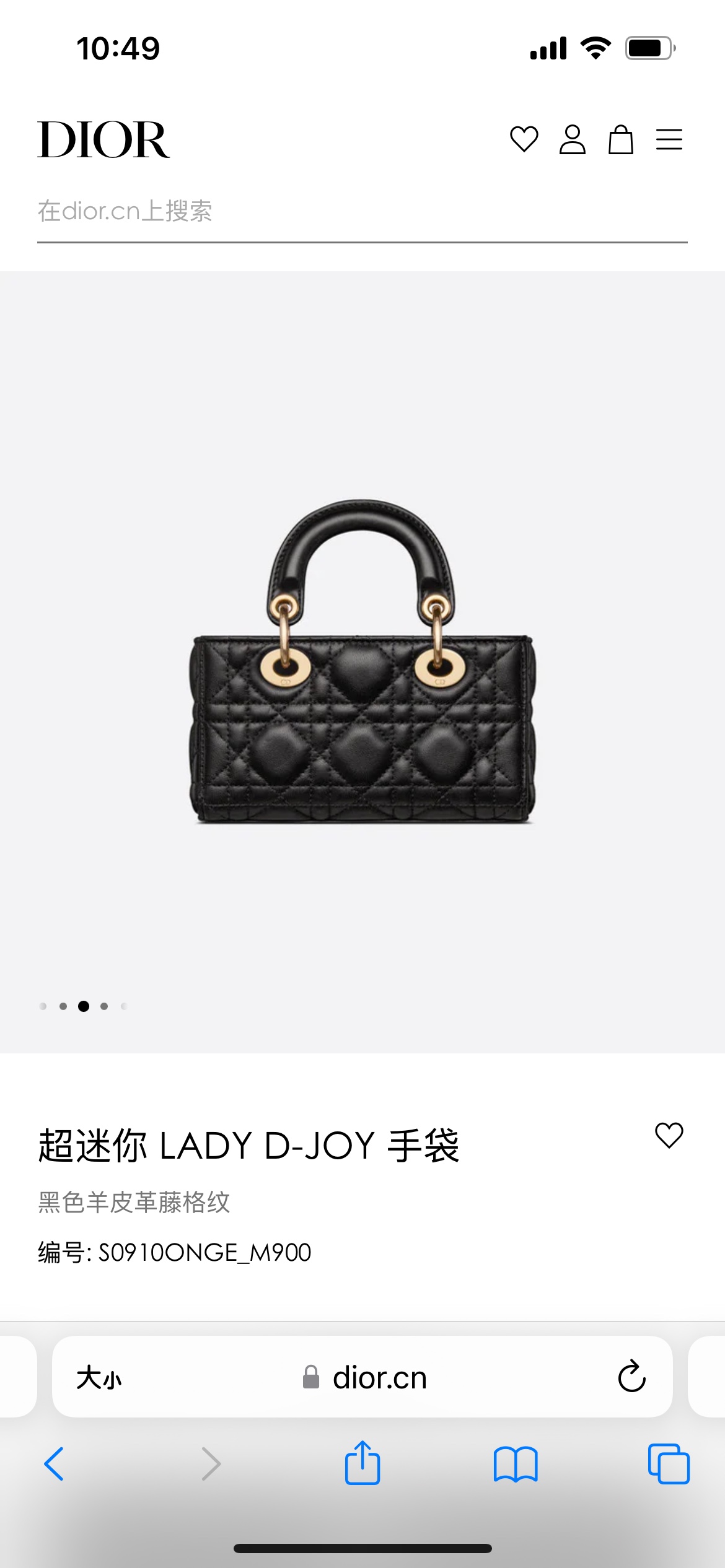This screenshot has height=1568, width=725.
Task: Open the hamburger menu
Action: [x=669, y=139]
